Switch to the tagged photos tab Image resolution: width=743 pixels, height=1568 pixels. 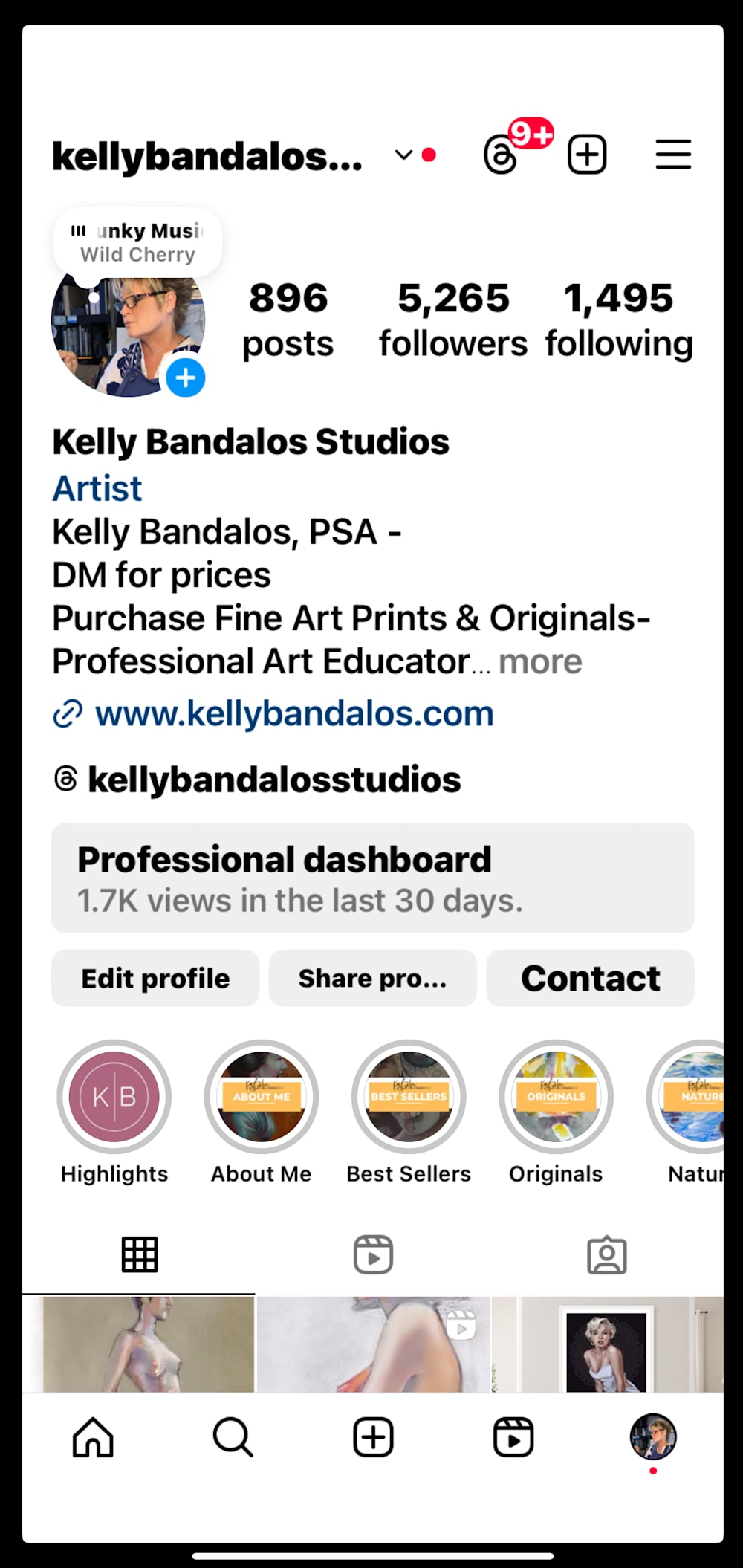click(x=607, y=1255)
